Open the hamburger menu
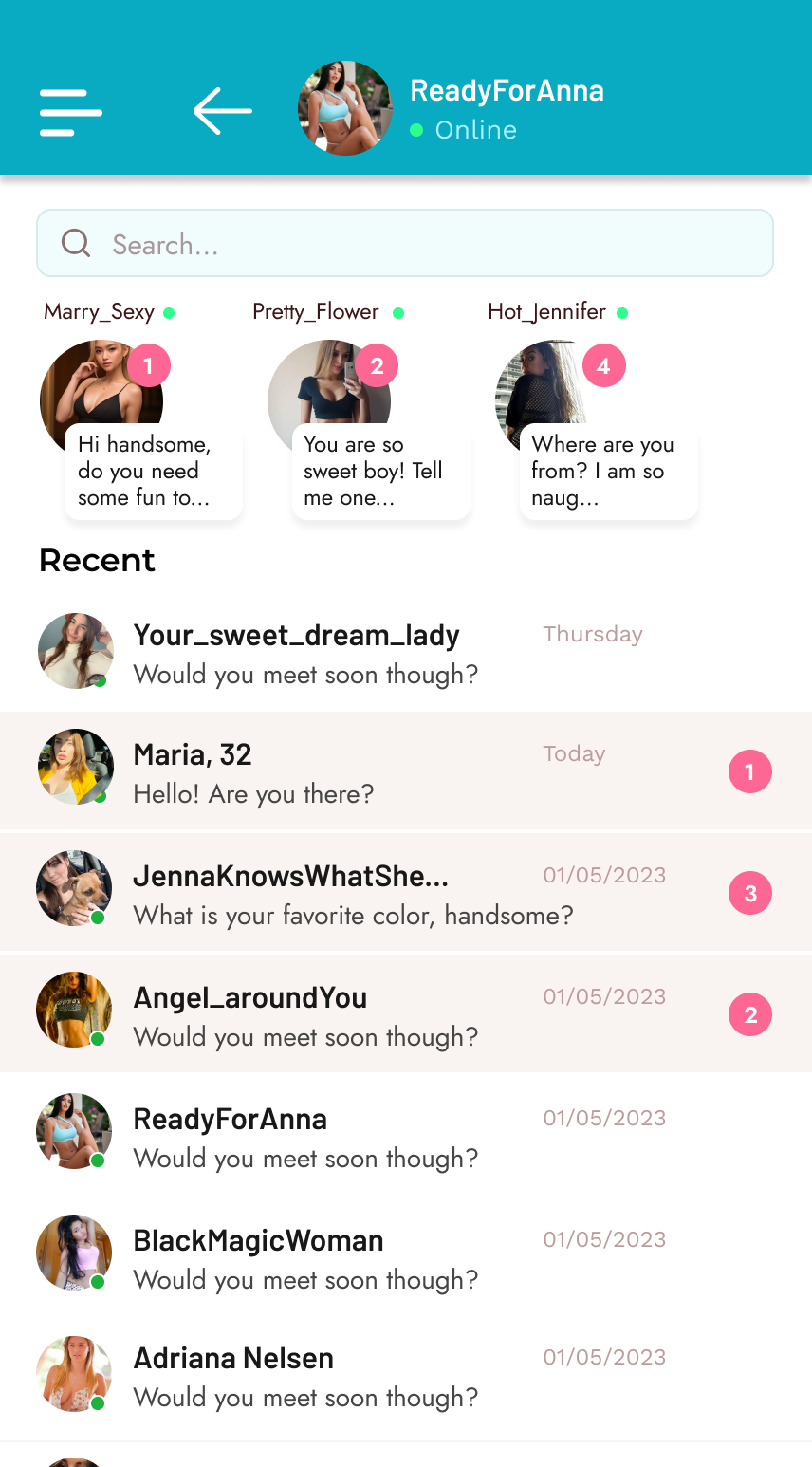This screenshot has height=1467, width=812. coord(70,111)
